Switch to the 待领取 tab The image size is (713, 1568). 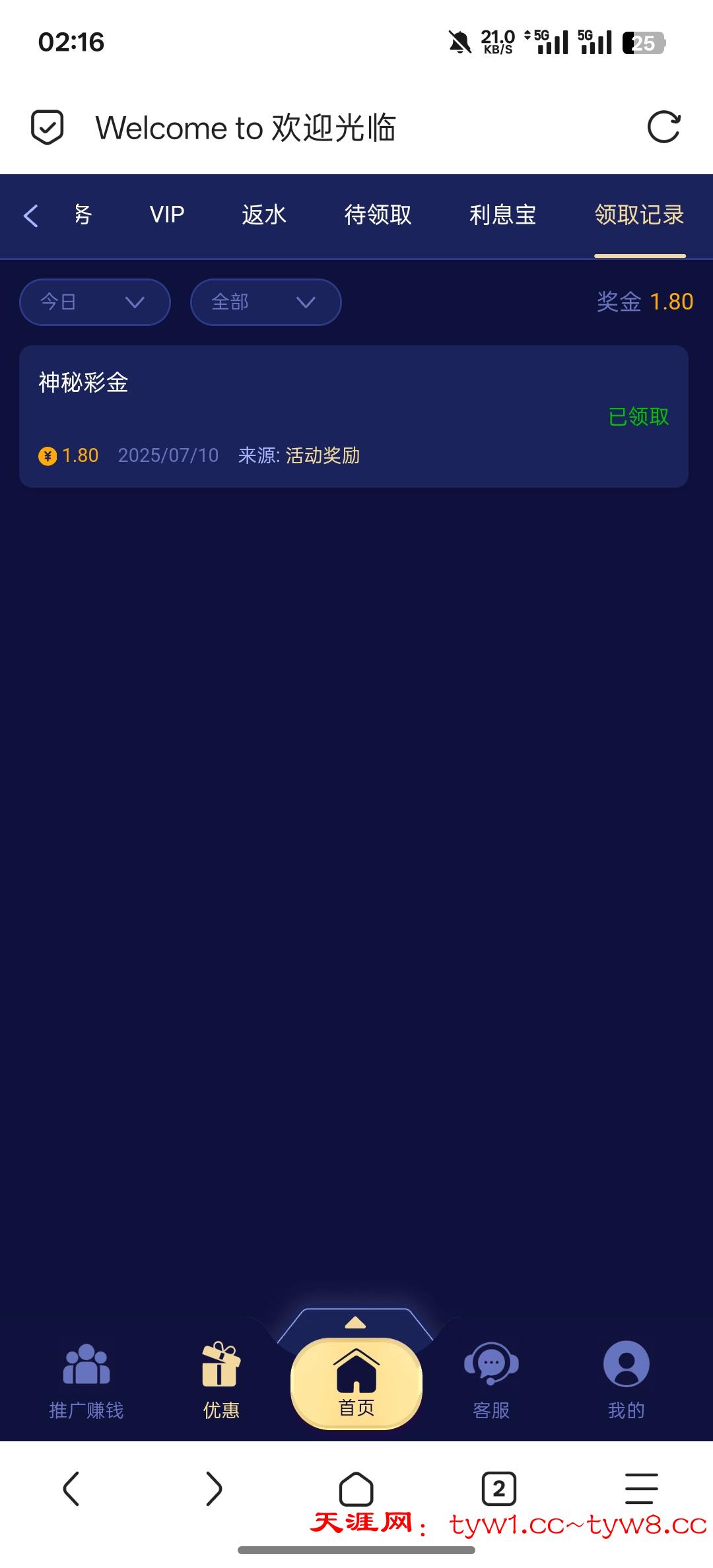tap(378, 215)
